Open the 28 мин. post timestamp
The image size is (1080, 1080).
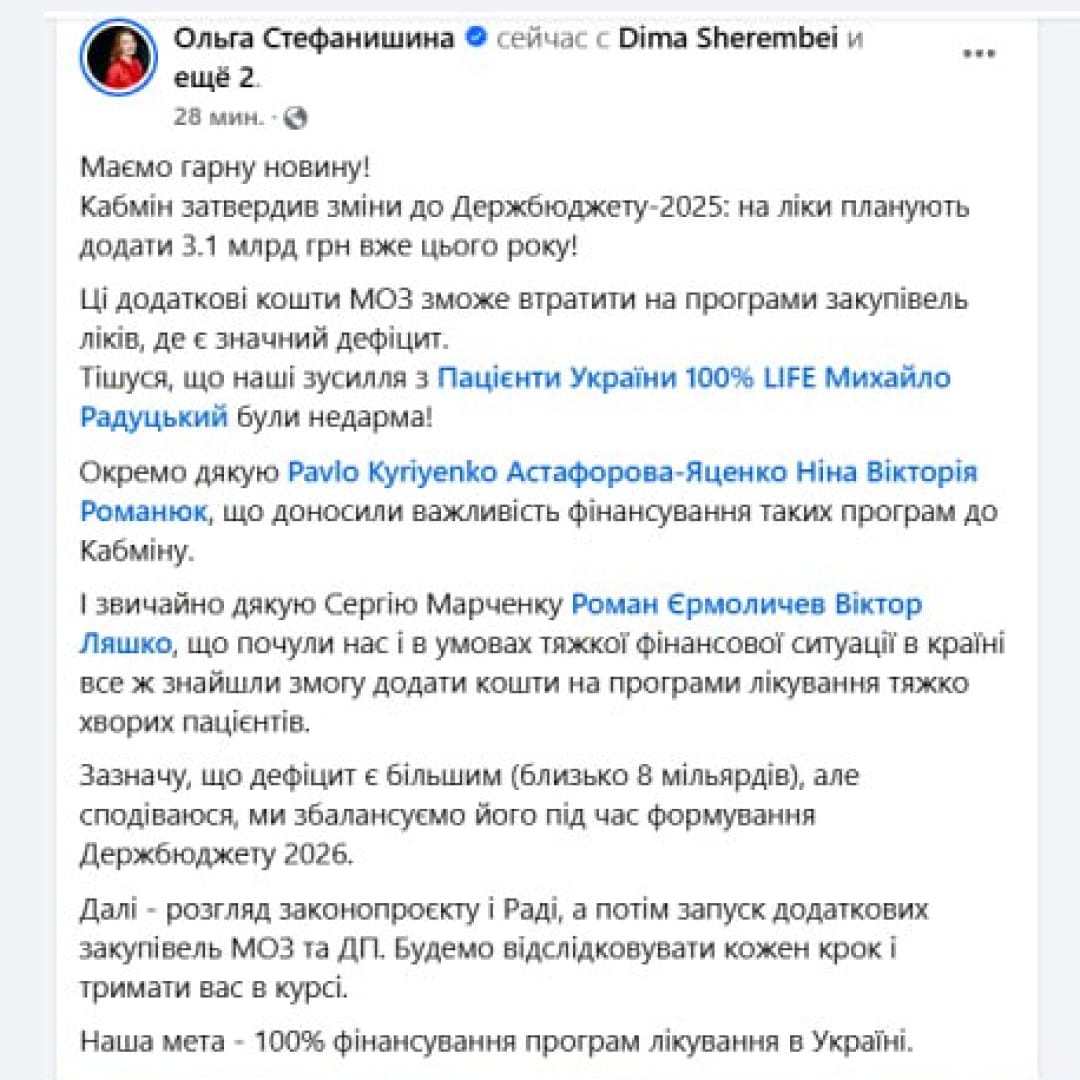coord(218,117)
